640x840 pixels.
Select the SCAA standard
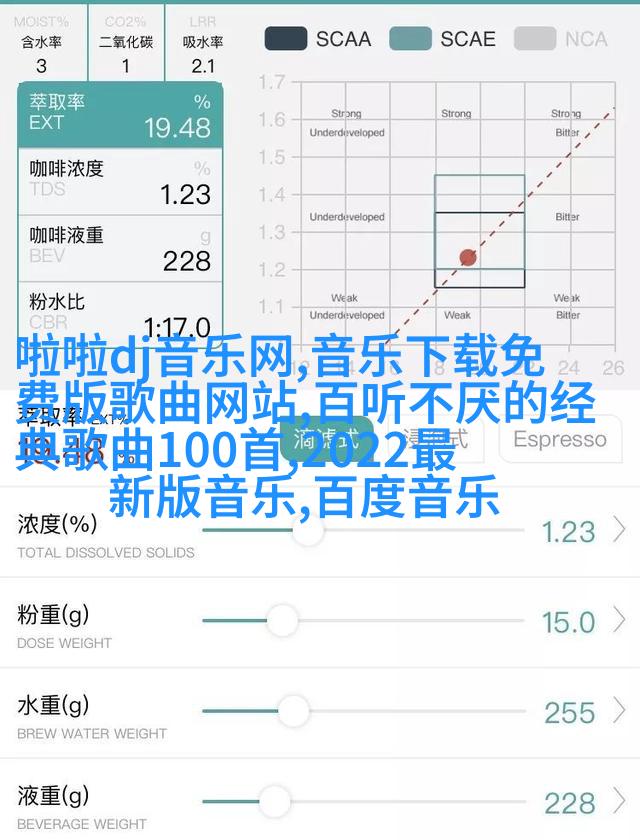(x=317, y=39)
